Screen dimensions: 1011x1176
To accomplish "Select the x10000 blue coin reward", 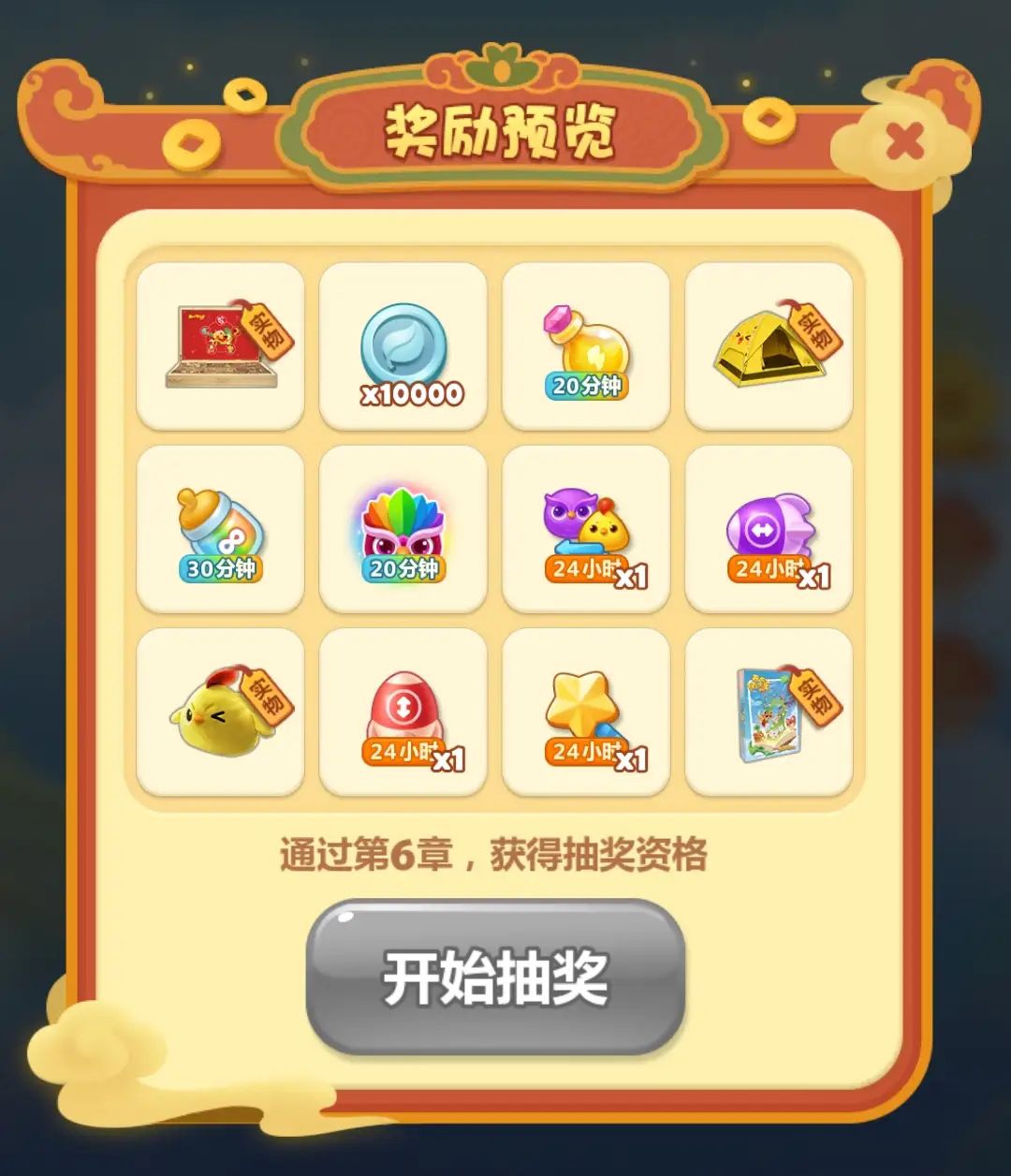I will pyautogui.click(x=403, y=345).
